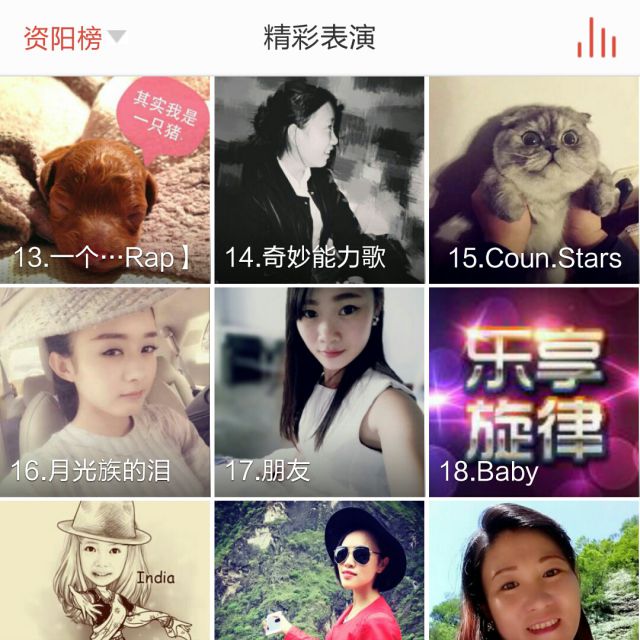Expand the 资阳榜 dropdown
This screenshot has width=640, height=640.
pos(74,38)
